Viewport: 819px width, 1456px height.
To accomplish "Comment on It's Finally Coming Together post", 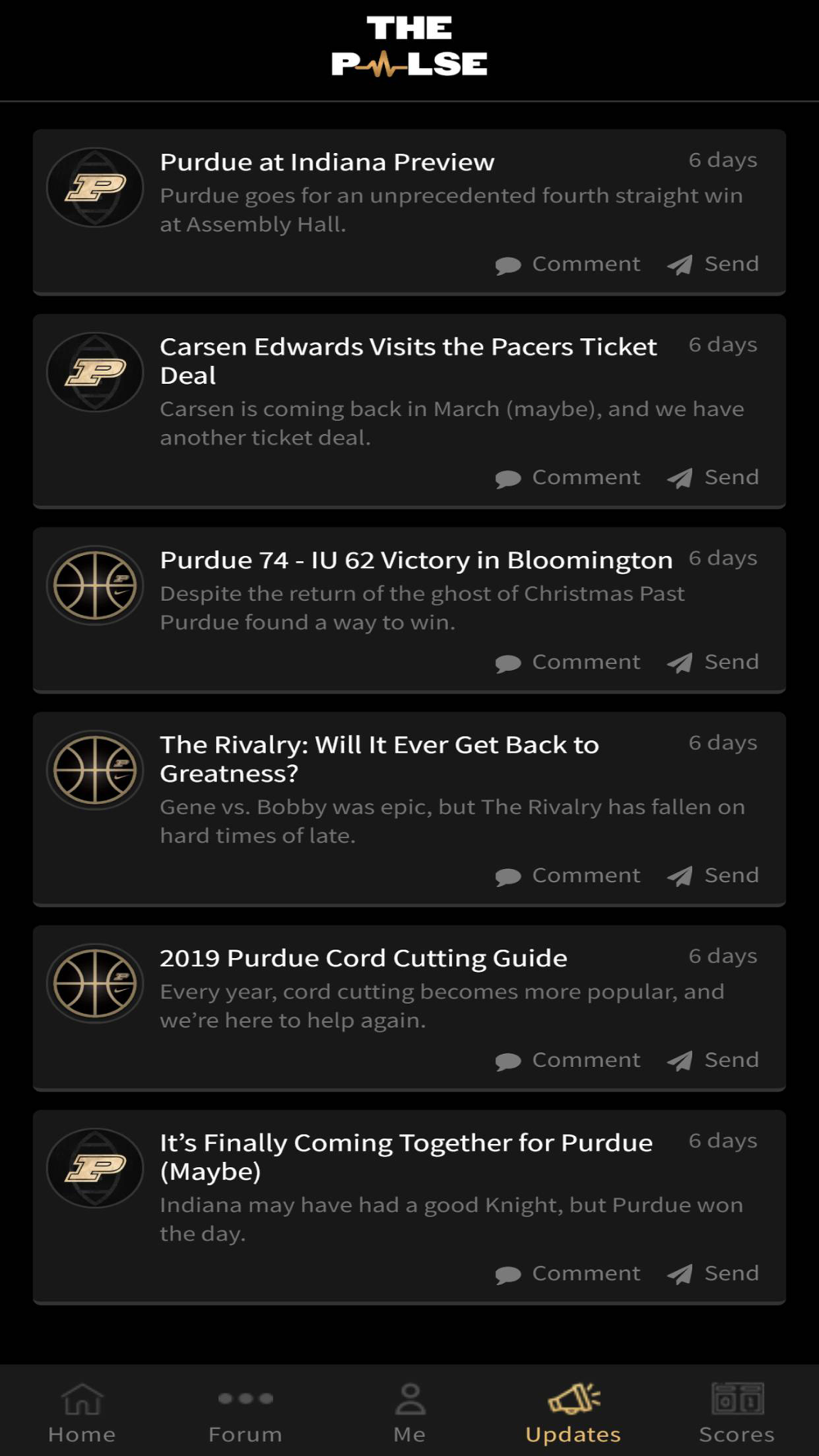I will pyautogui.click(x=568, y=1273).
